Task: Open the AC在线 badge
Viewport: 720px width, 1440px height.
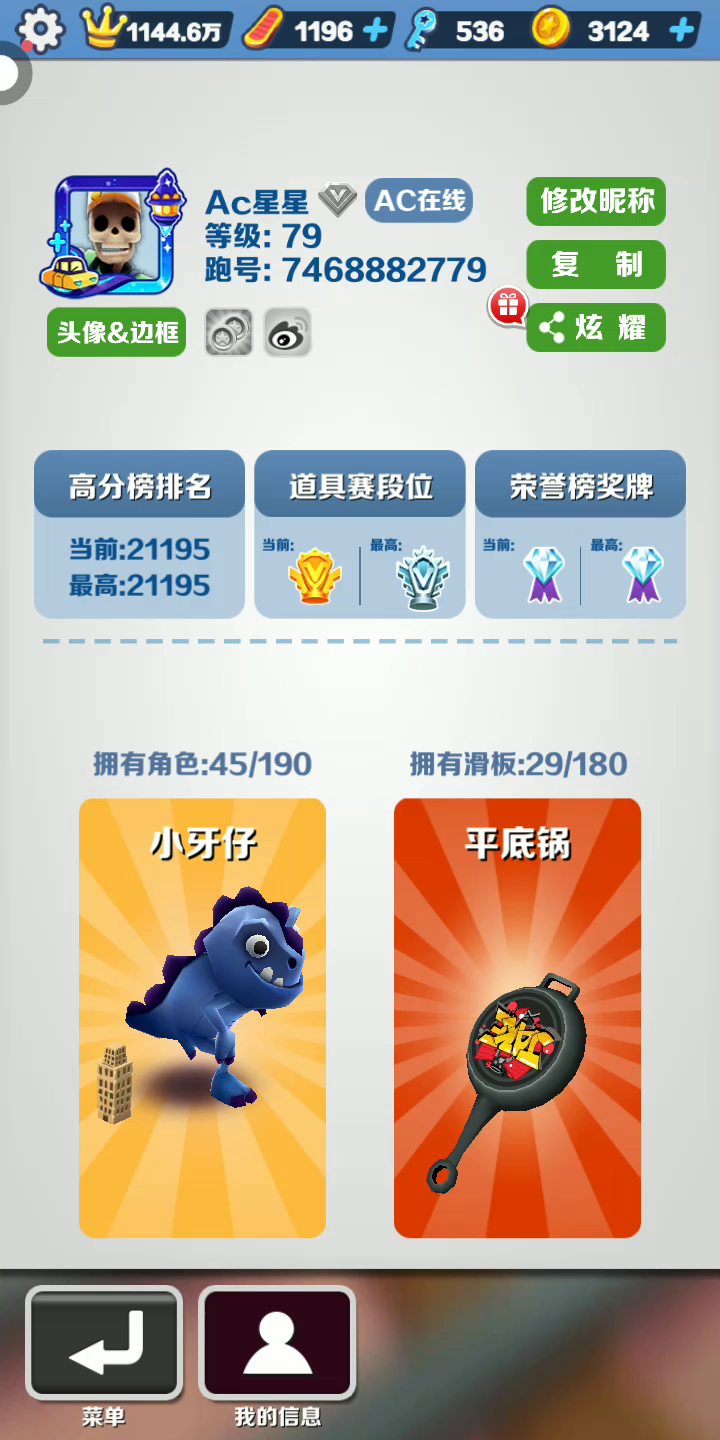Action: [x=419, y=201]
